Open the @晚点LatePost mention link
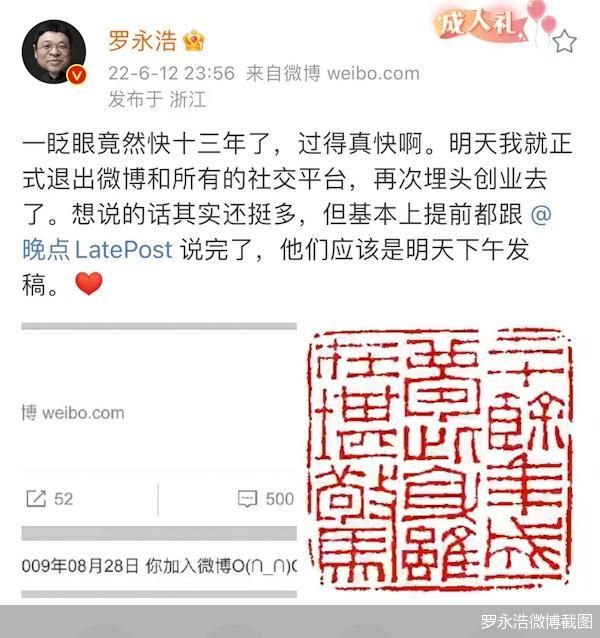 tap(98, 250)
